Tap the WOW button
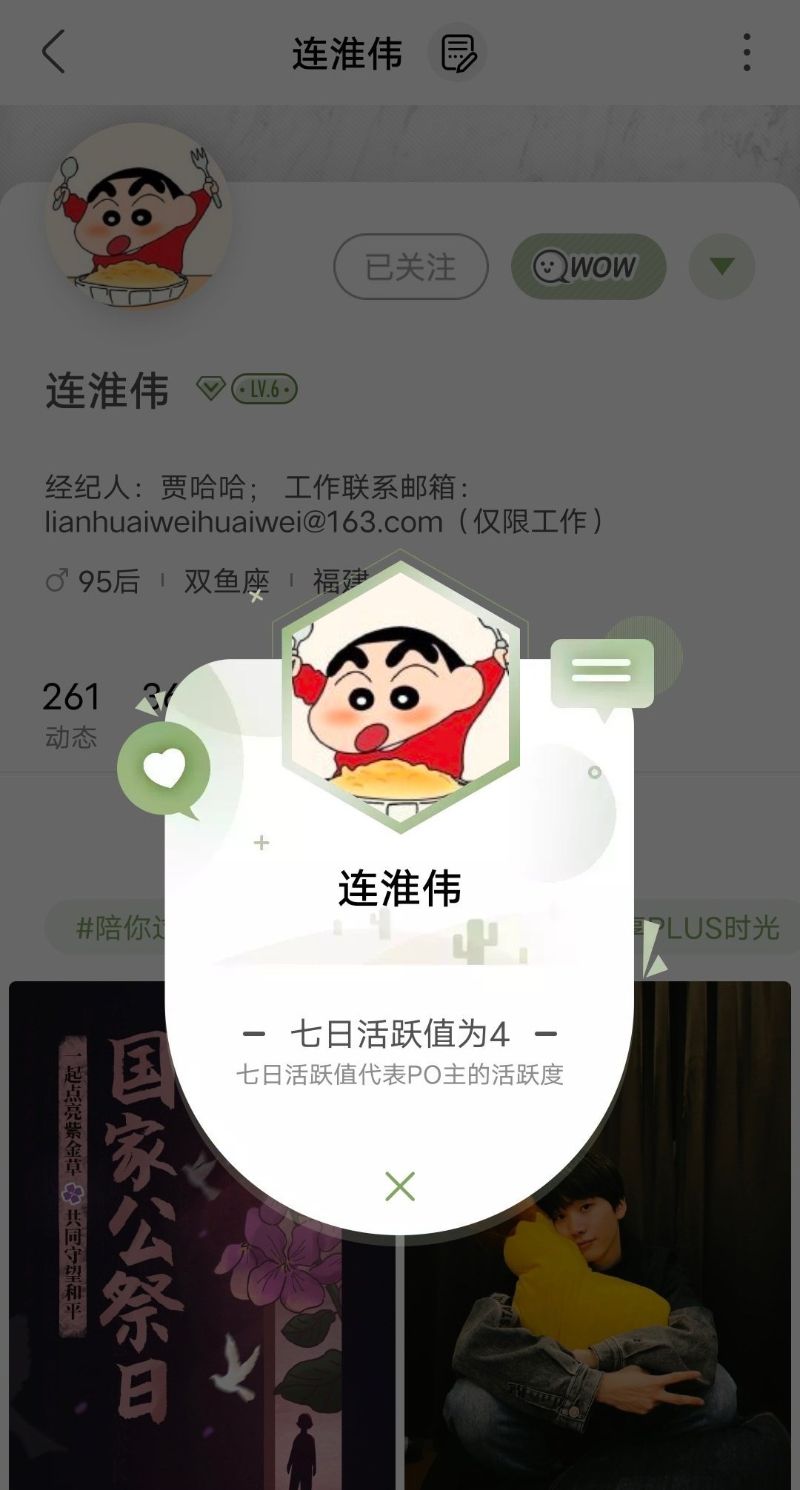 click(x=588, y=267)
